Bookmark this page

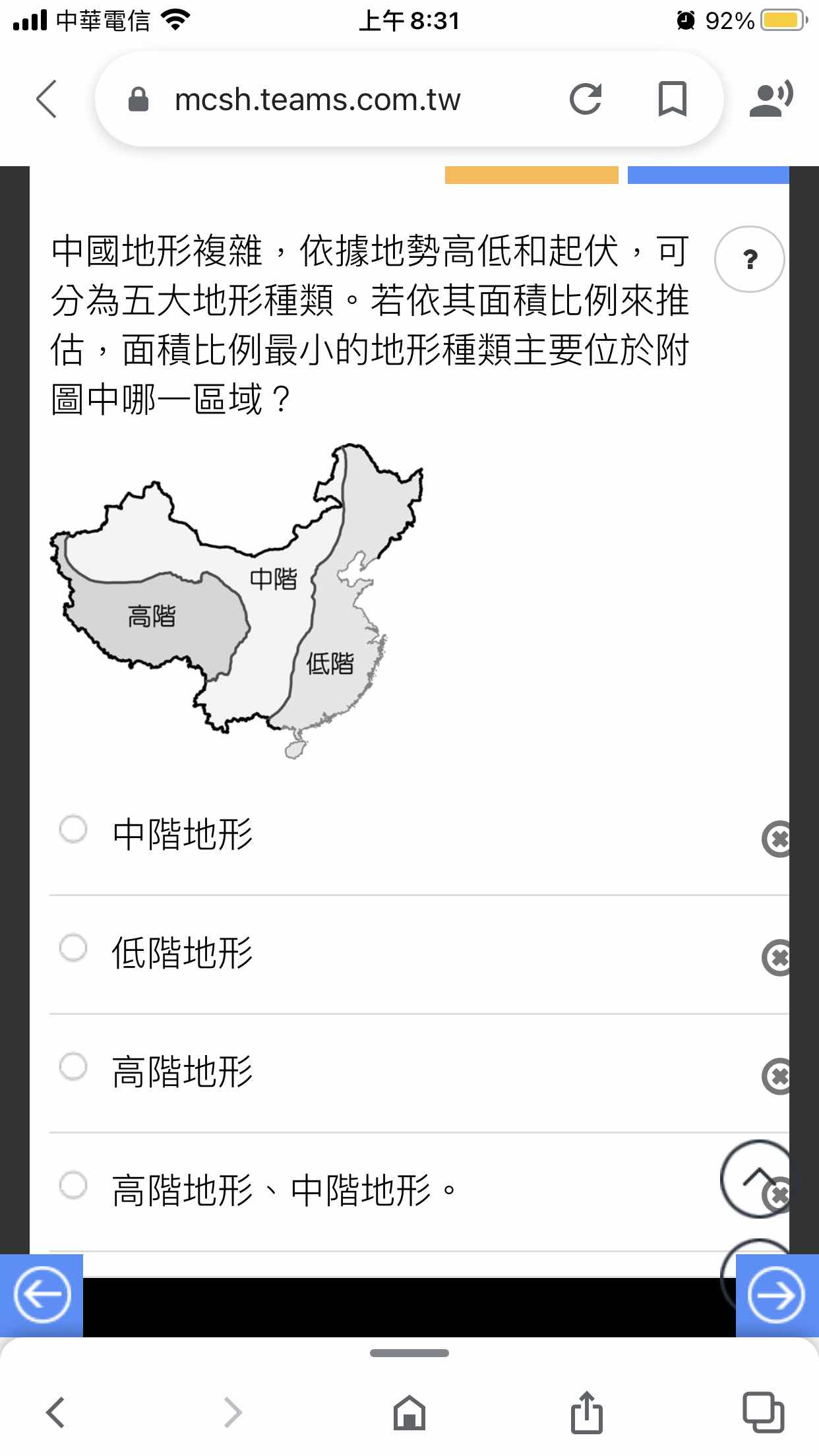pyautogui.click(x=672, y=100)
